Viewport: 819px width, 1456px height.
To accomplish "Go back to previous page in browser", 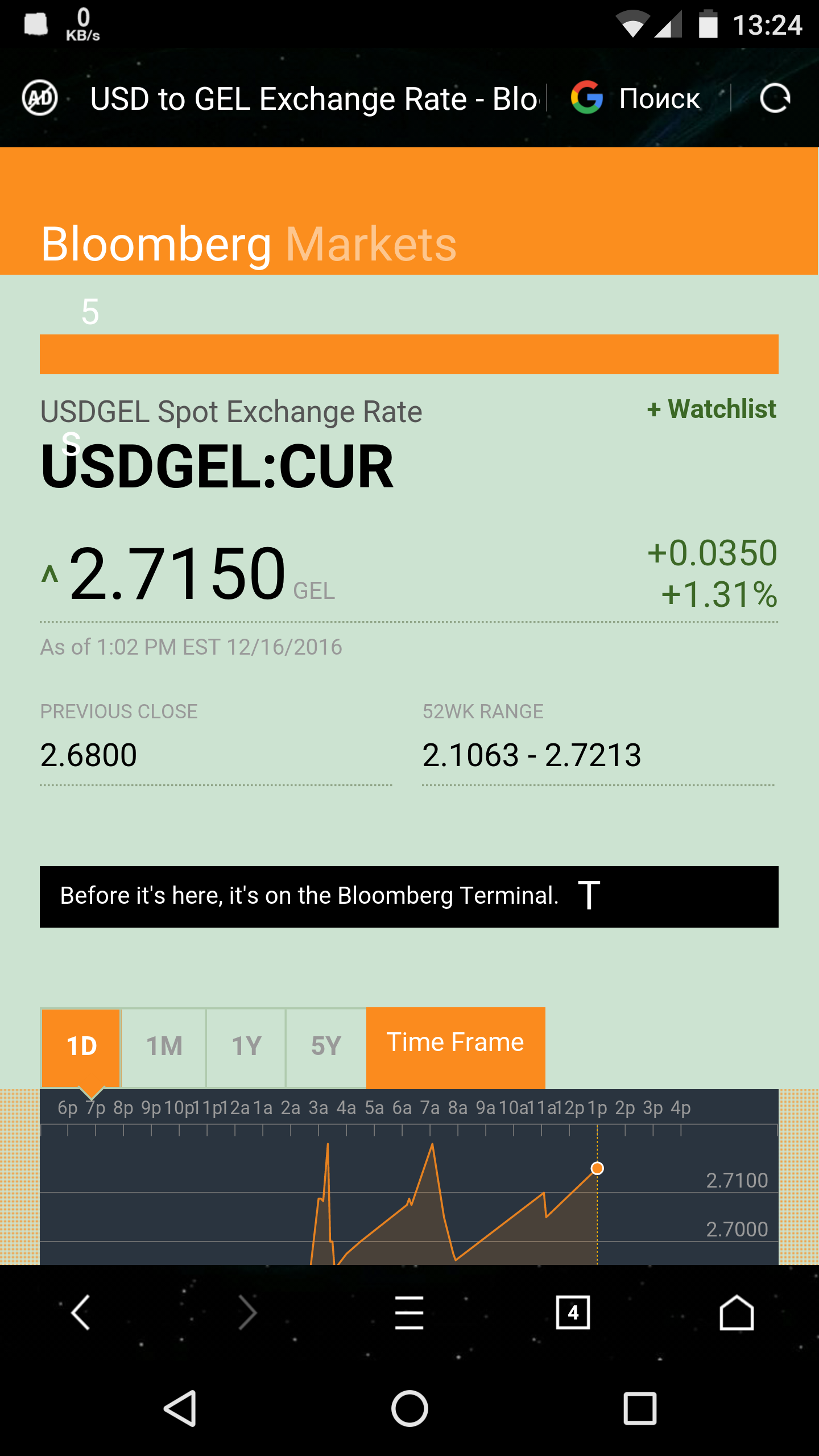I will point(81,1313).
